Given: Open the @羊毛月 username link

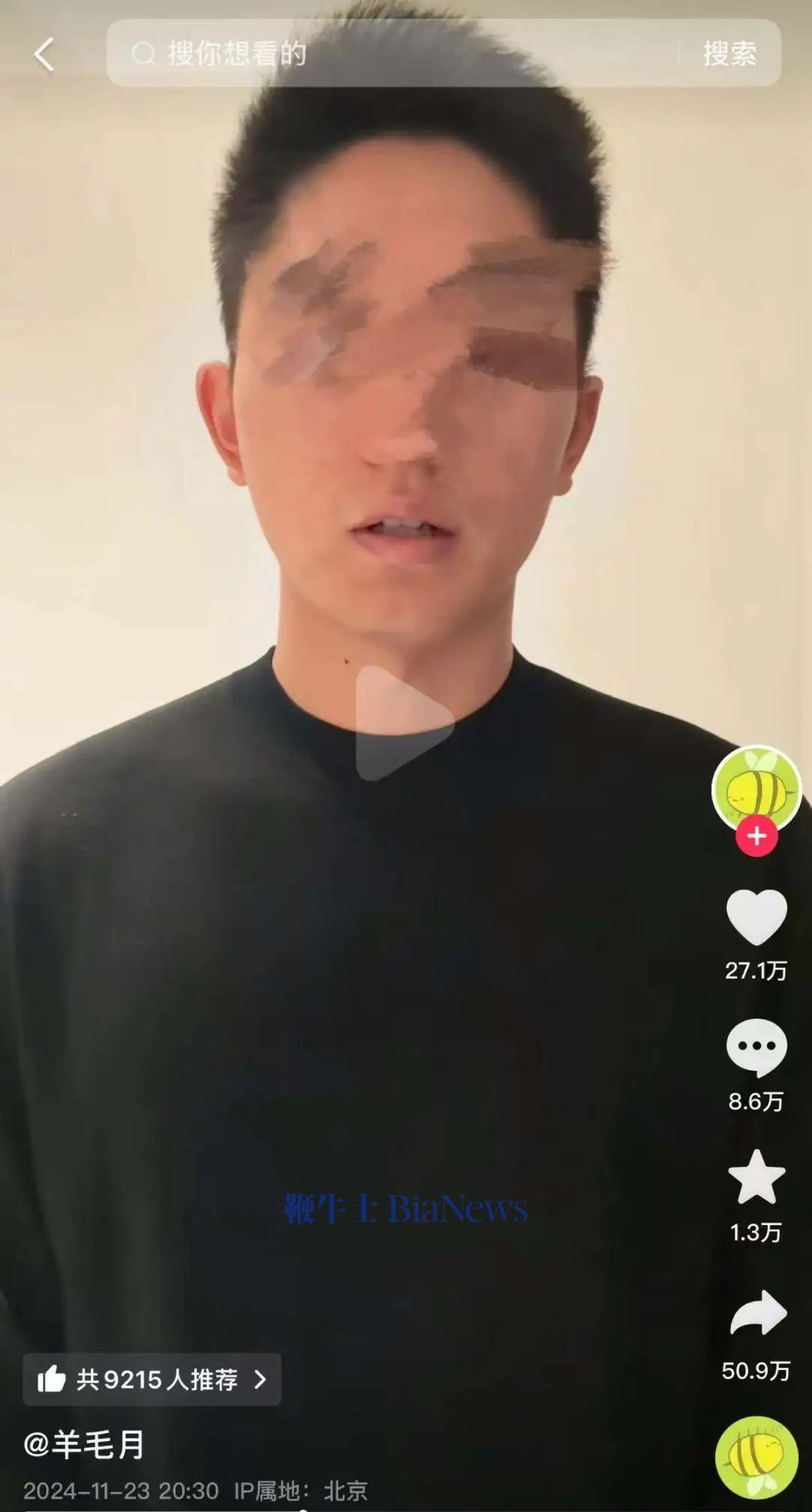Looking at the screenshot, I should (x=84, y=1444).
